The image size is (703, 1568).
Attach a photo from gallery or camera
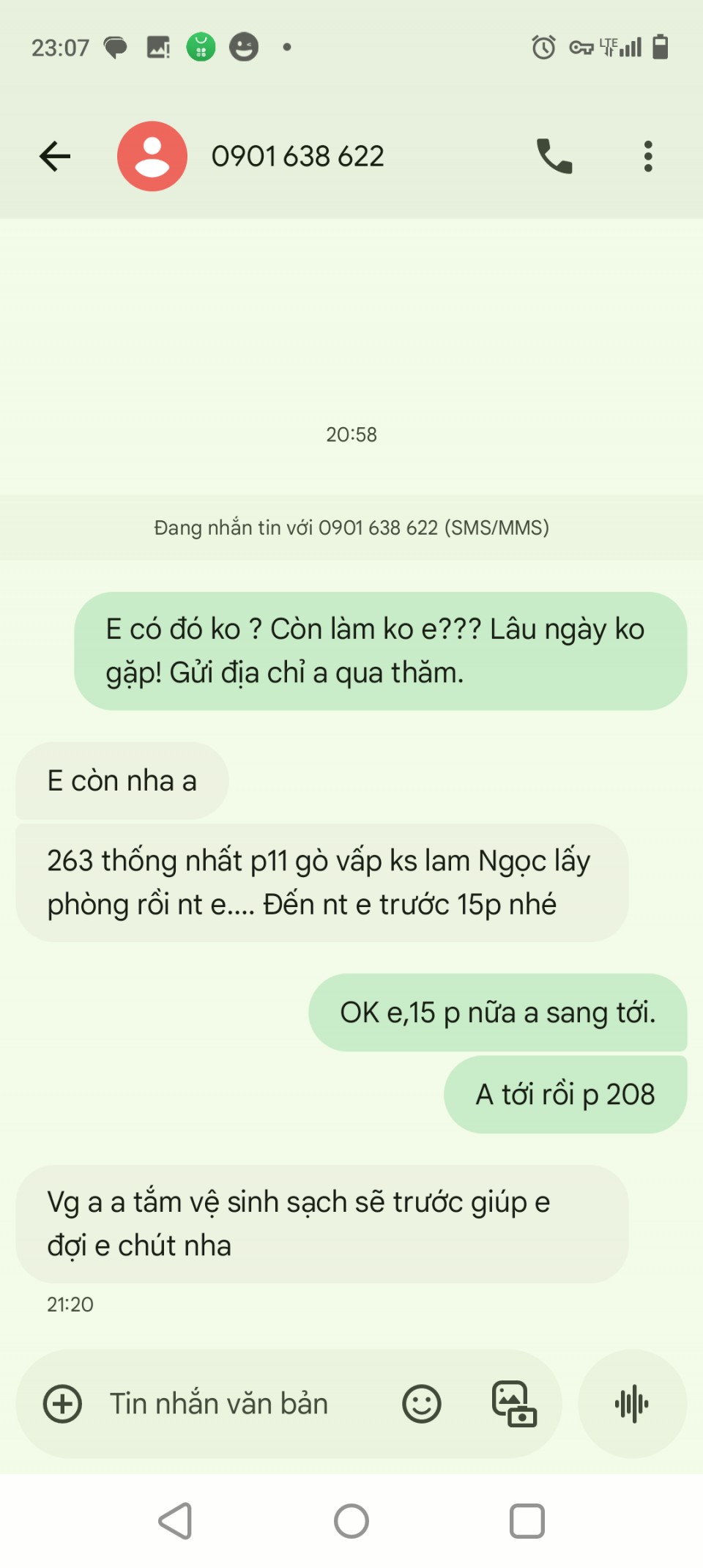coord(514,1404)
